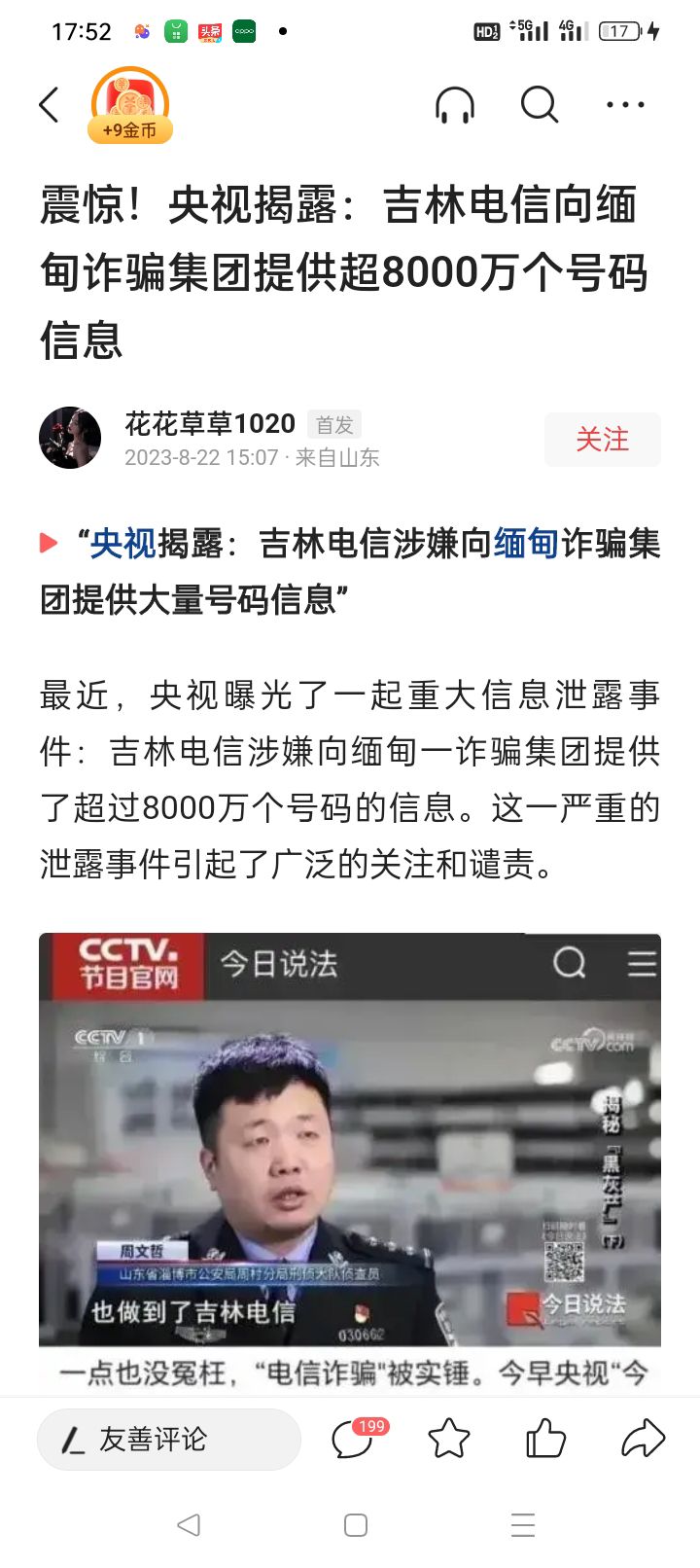Open the +9金币 coin reward icon
The height and width of the screenshot is (1568, 700).
coord(130,106)
